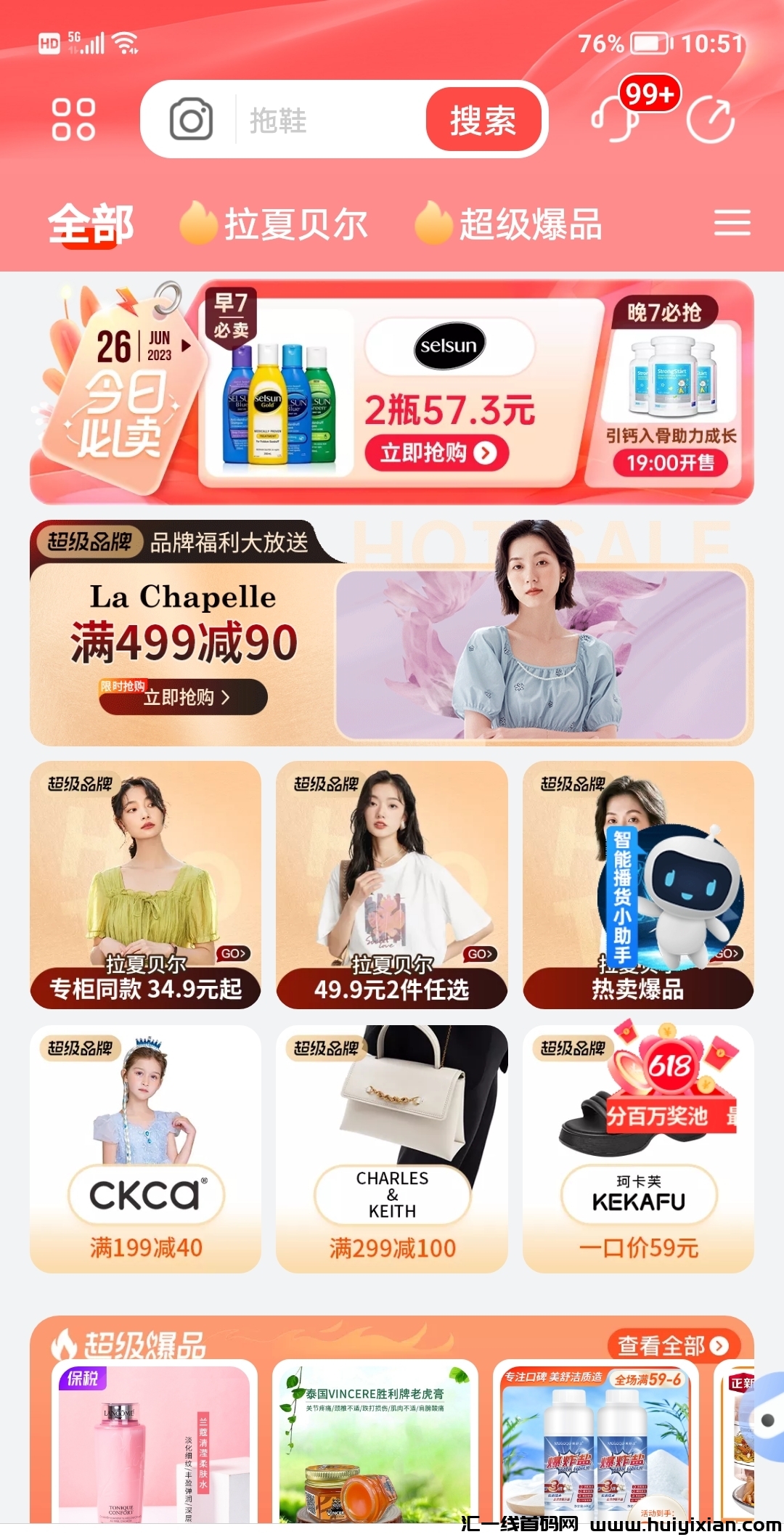784x1537 pixels.
Task: Open 拉夏贝尔 专柜同款 34.9元起 card
Action: click(145, 884)
